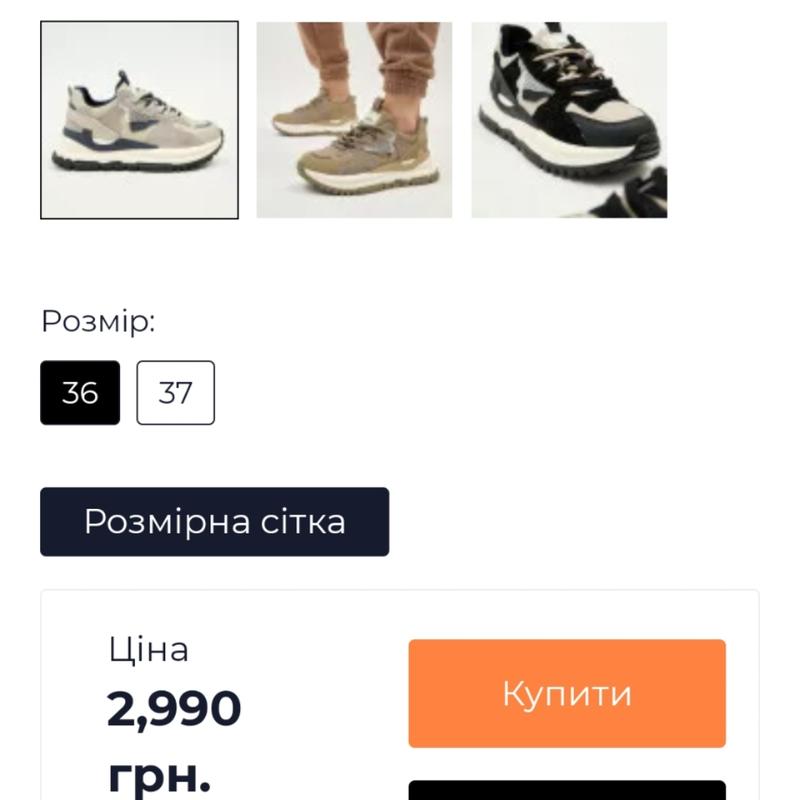Tap the orange Купити button
Viewport: 800px width, 800px height.
pos(567,693)
